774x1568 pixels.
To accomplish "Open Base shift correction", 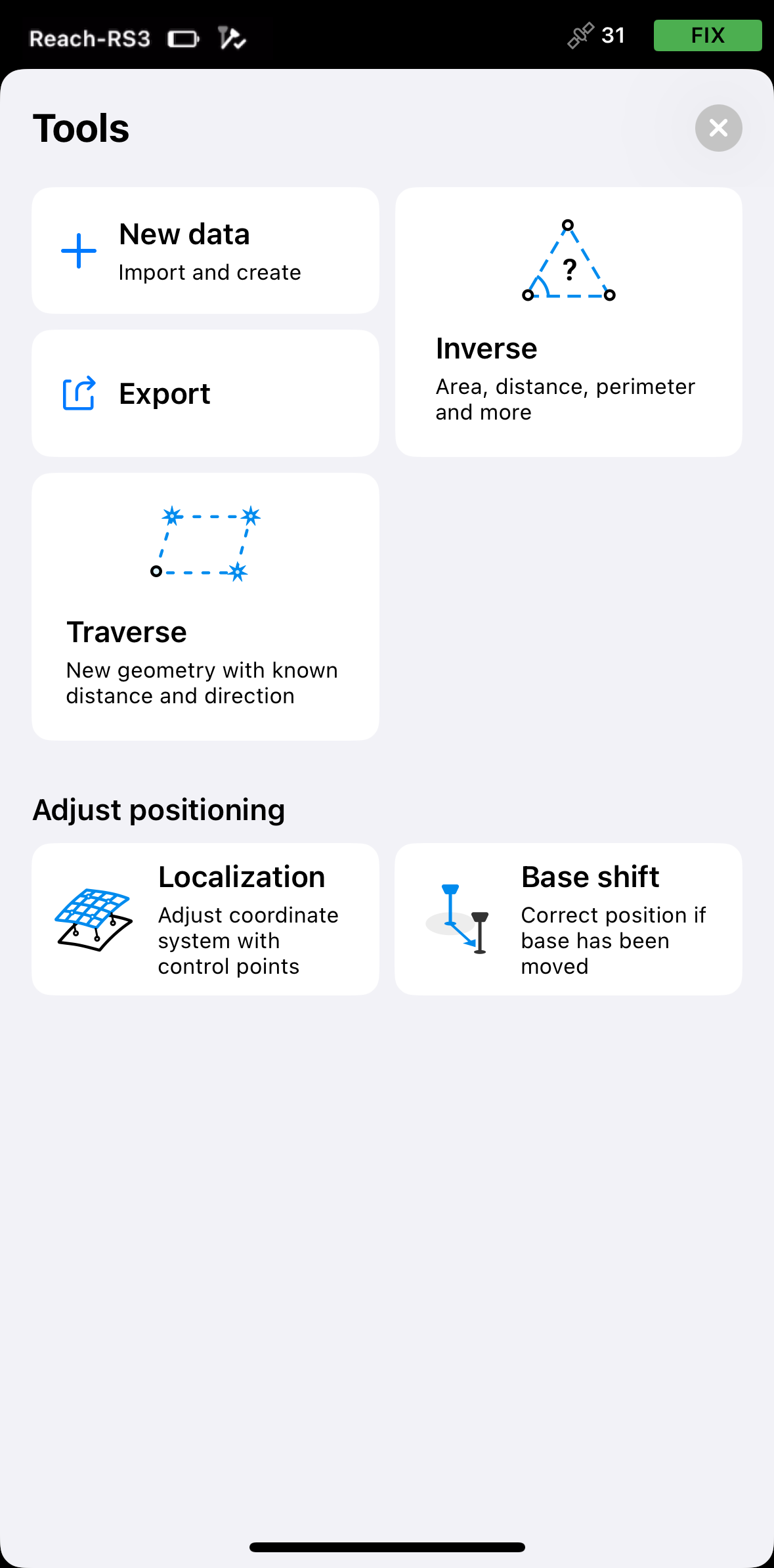I will (569, 919).
